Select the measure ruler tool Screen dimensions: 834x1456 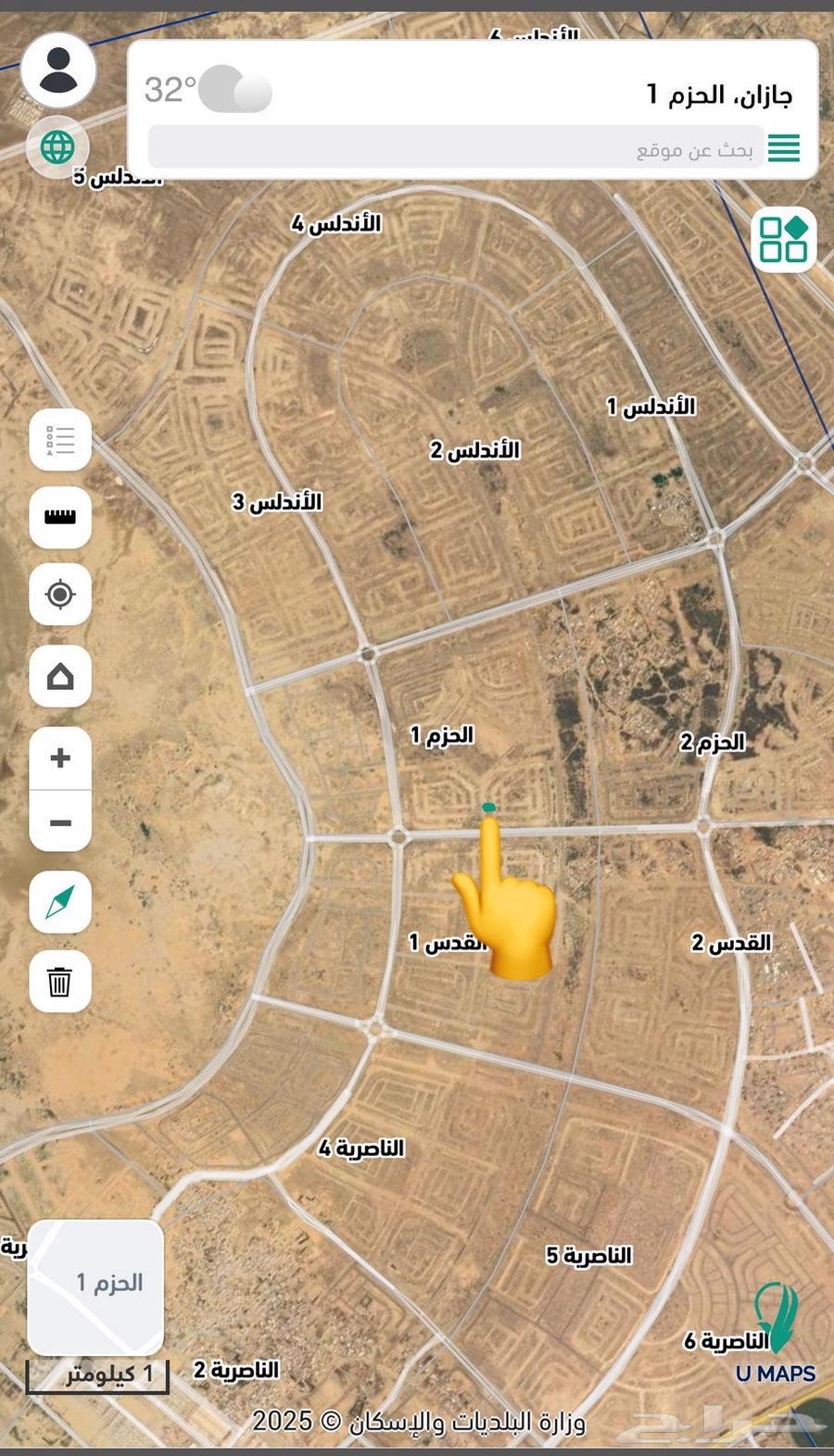pos(59,518)
